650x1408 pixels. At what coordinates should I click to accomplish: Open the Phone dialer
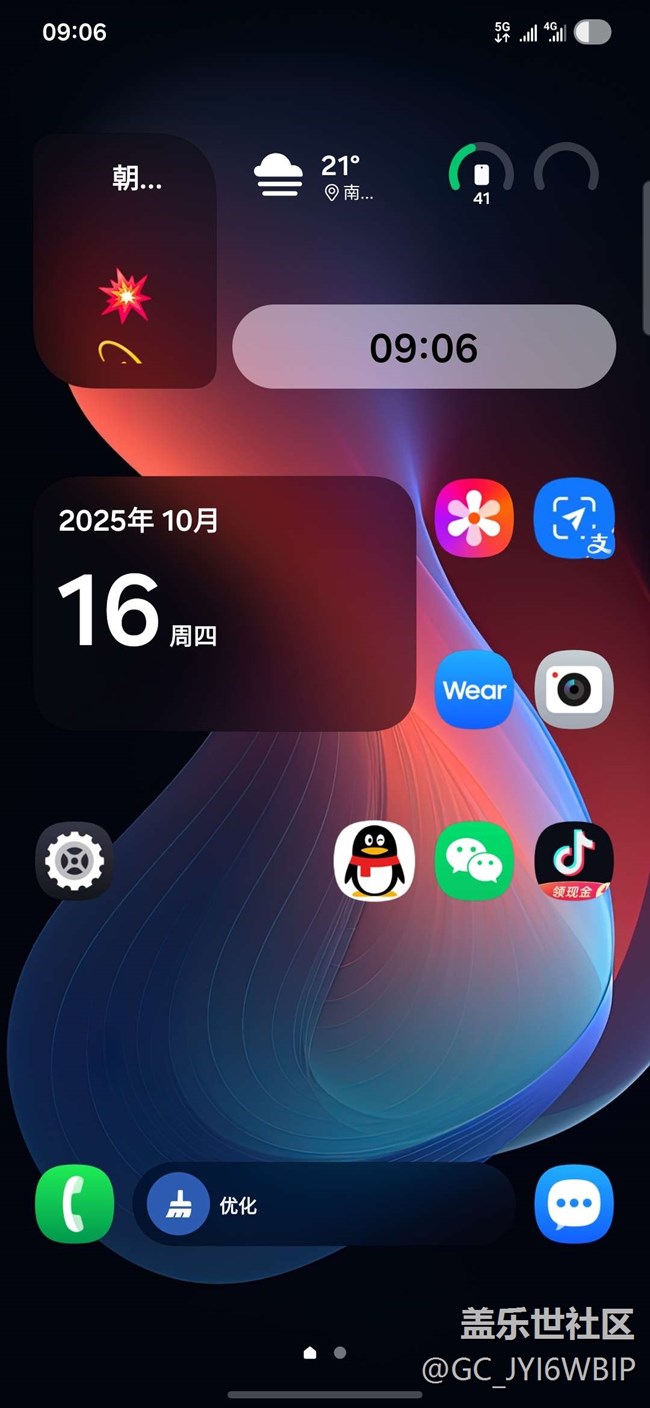(x=74, y=1204)
